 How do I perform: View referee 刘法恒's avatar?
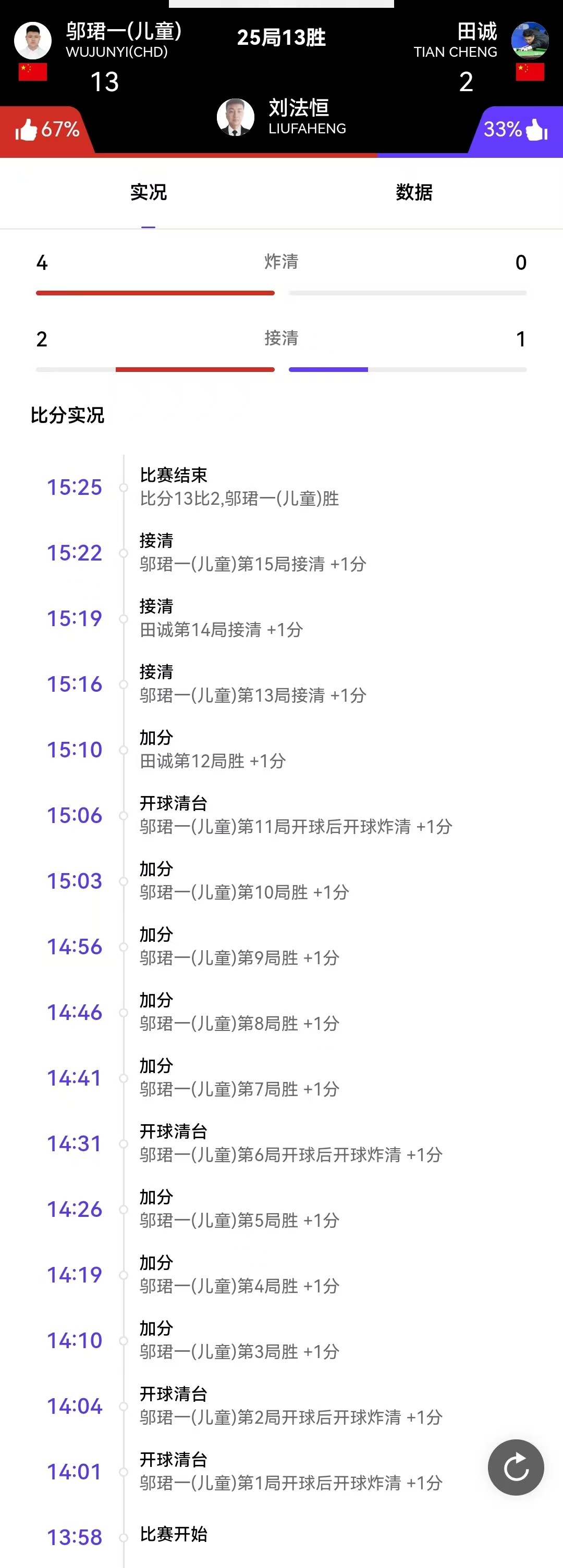coord(235,117)
